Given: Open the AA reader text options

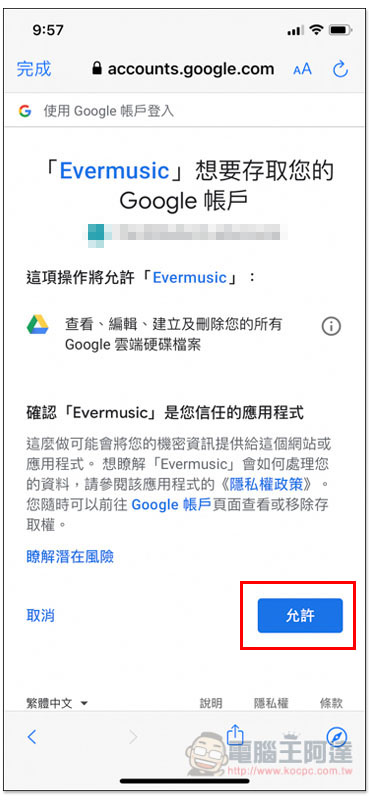Looking at the screenshot, I should tap(302, 69).
